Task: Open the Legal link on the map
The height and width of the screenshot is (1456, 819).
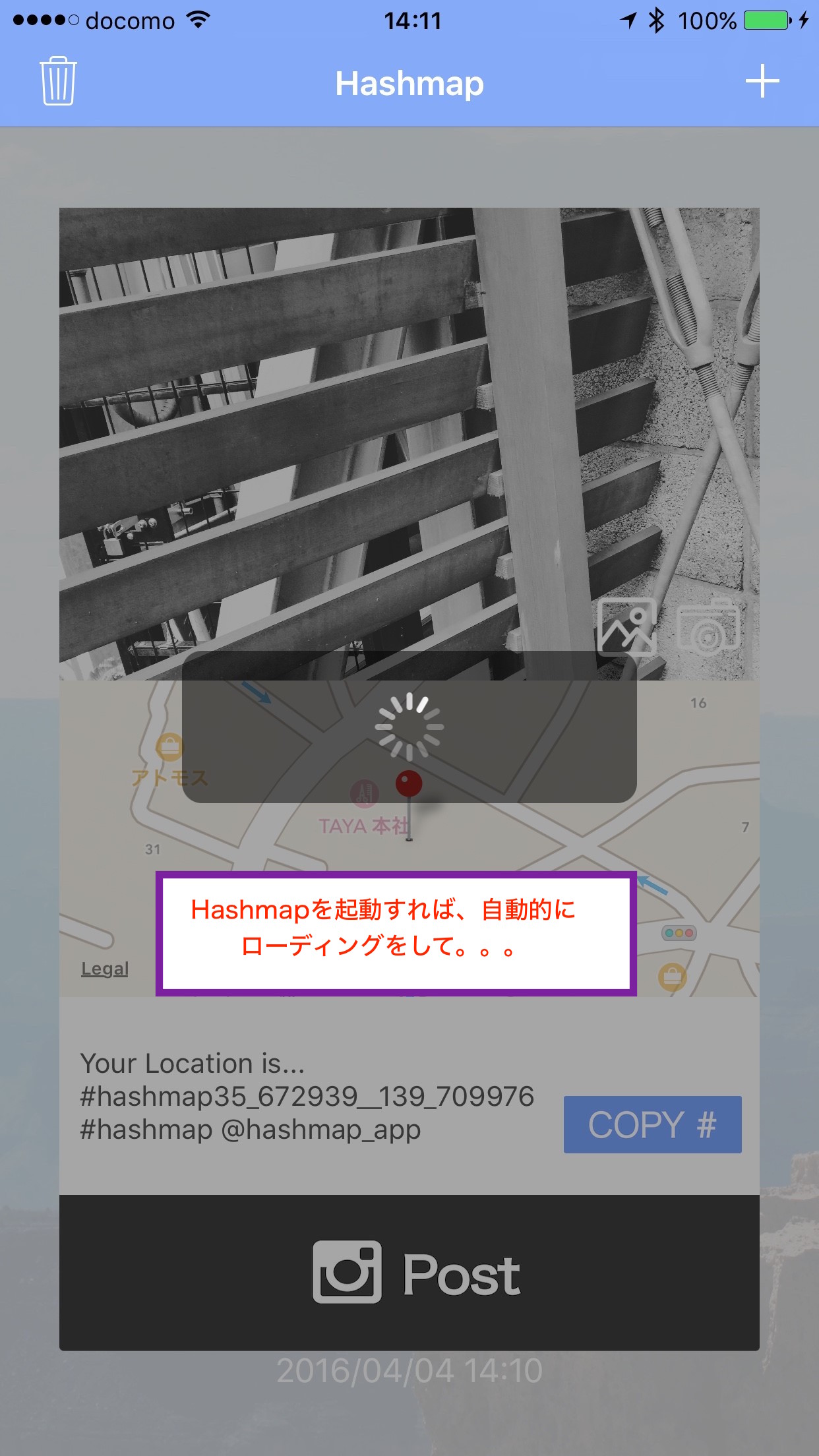Action: 105,969
